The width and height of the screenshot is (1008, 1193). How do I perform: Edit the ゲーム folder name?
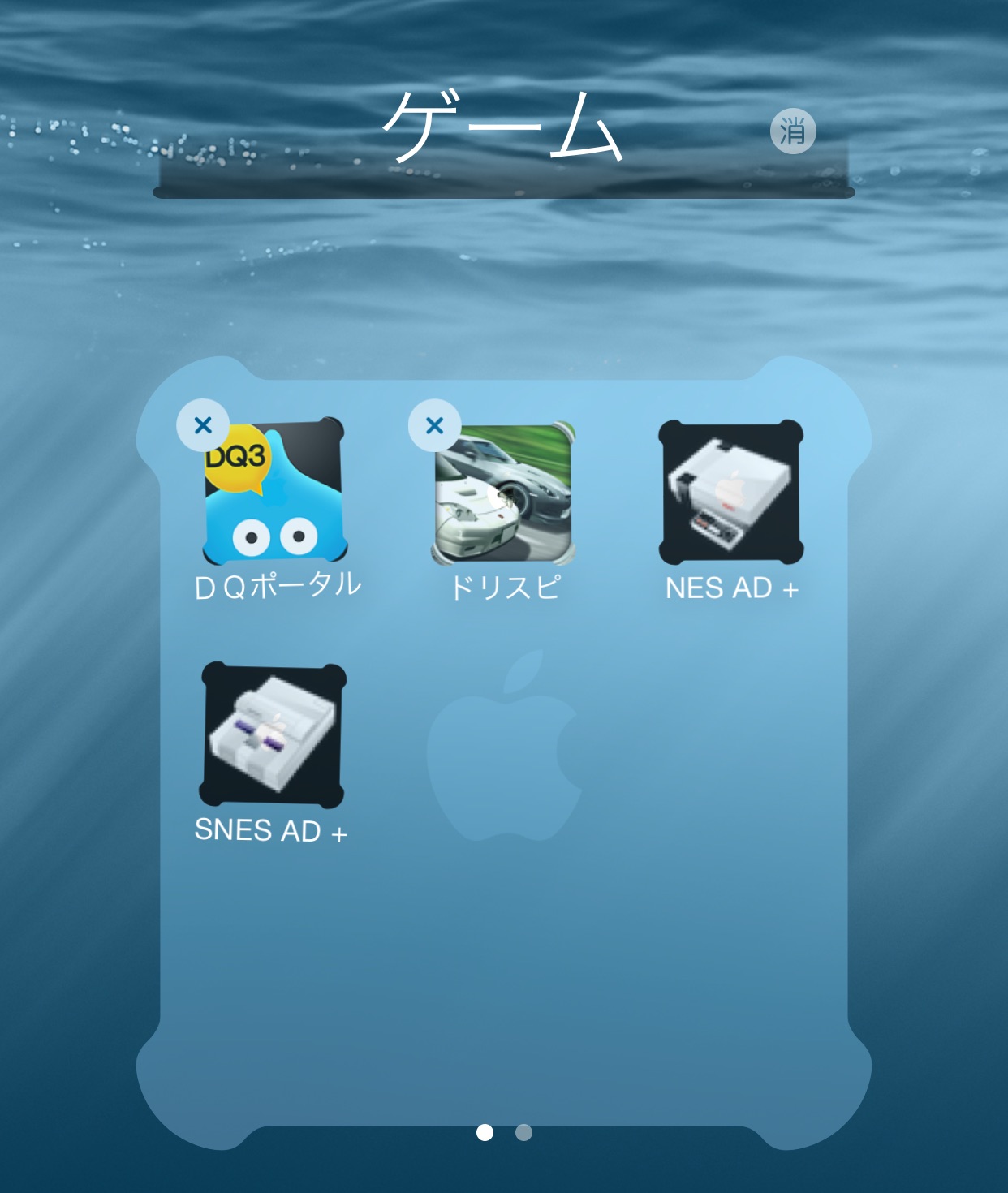(x=502, y=128)
